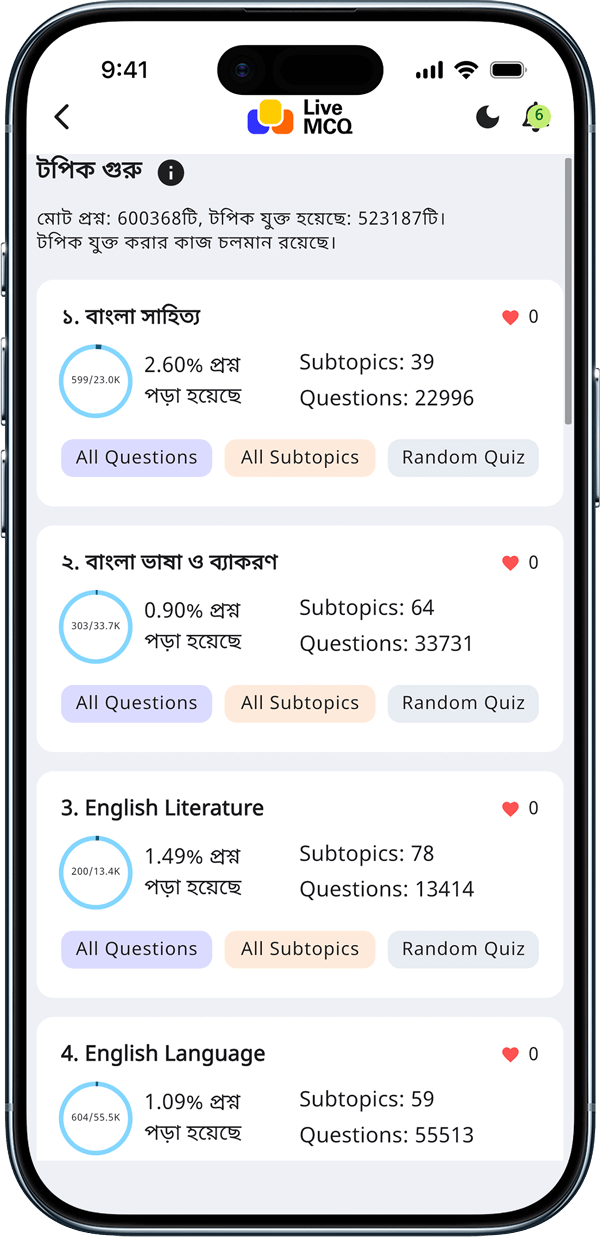
Task: Open All Questions for বাংলা সাহিত্য
Action: tap(136, 458)
